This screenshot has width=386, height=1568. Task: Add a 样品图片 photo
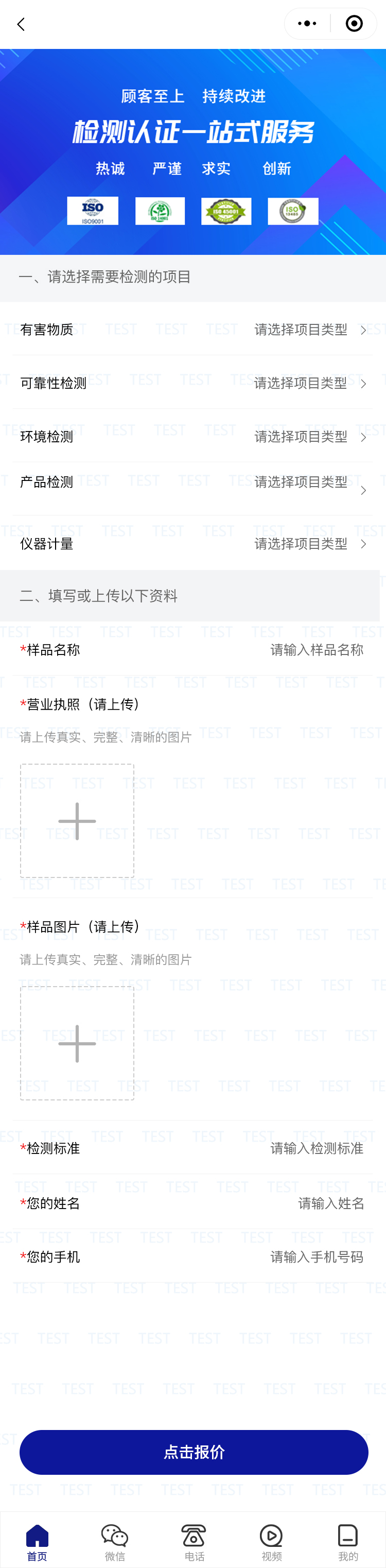77,1043
